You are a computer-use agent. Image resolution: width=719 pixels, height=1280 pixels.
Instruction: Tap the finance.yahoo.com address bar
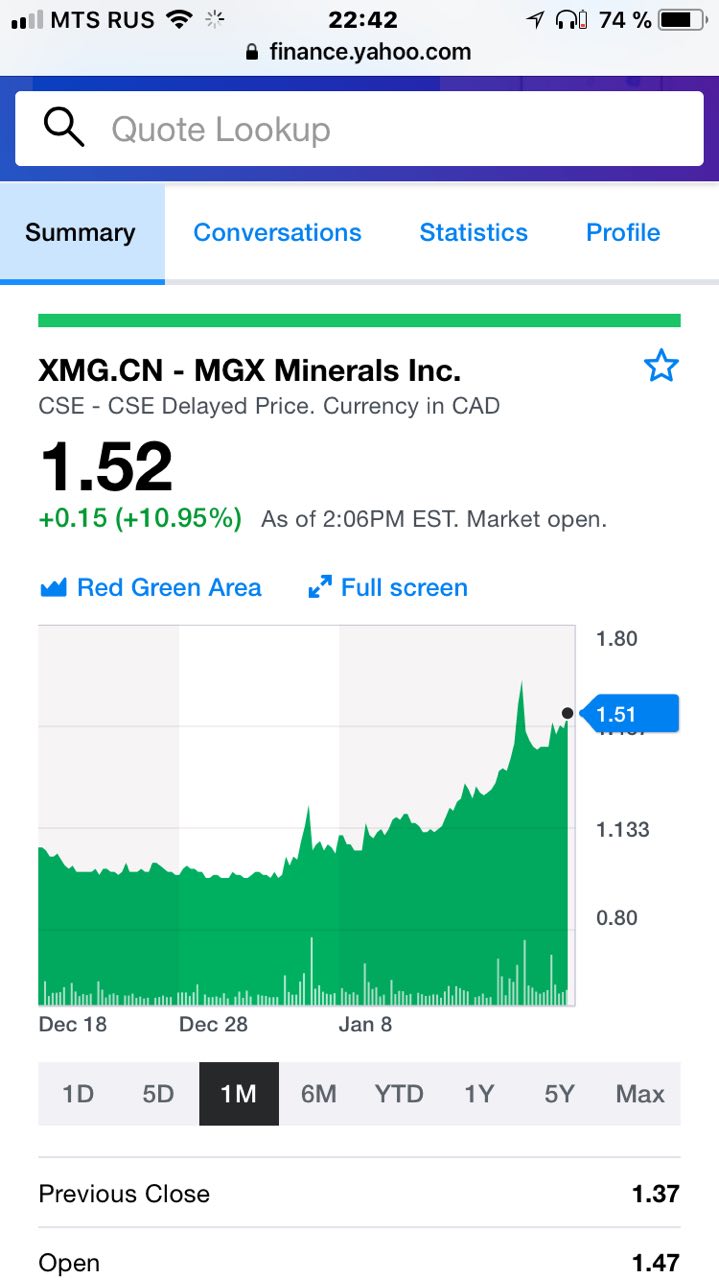point(359,52)
